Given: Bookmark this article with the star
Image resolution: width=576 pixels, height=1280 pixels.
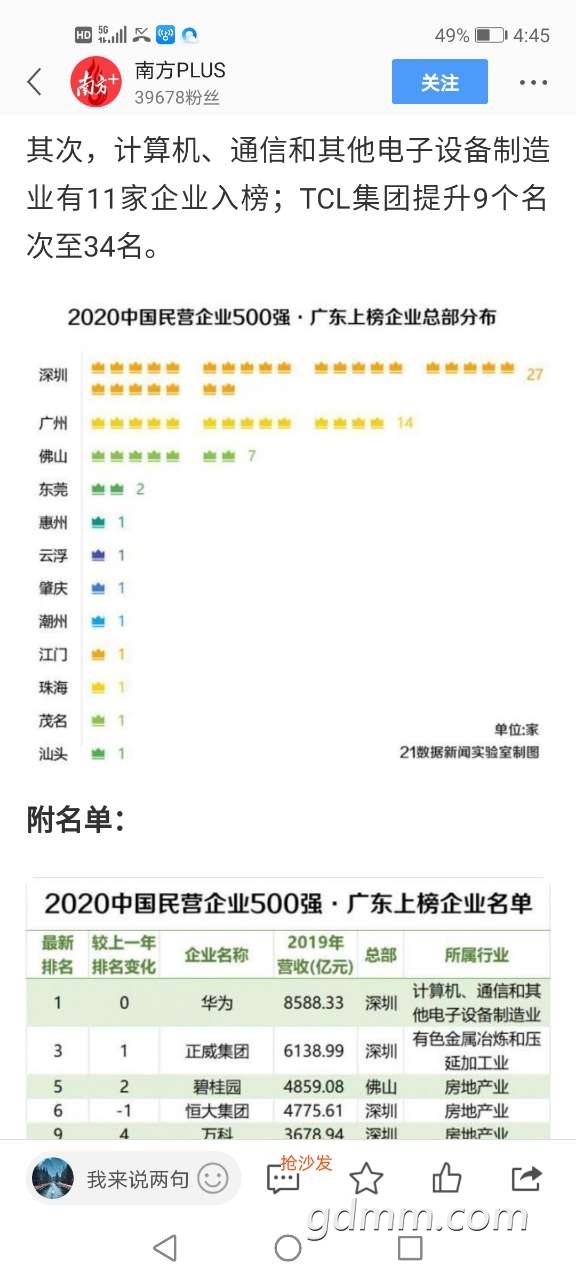Looking at the screenshot, I should [x=366, y=1179].
